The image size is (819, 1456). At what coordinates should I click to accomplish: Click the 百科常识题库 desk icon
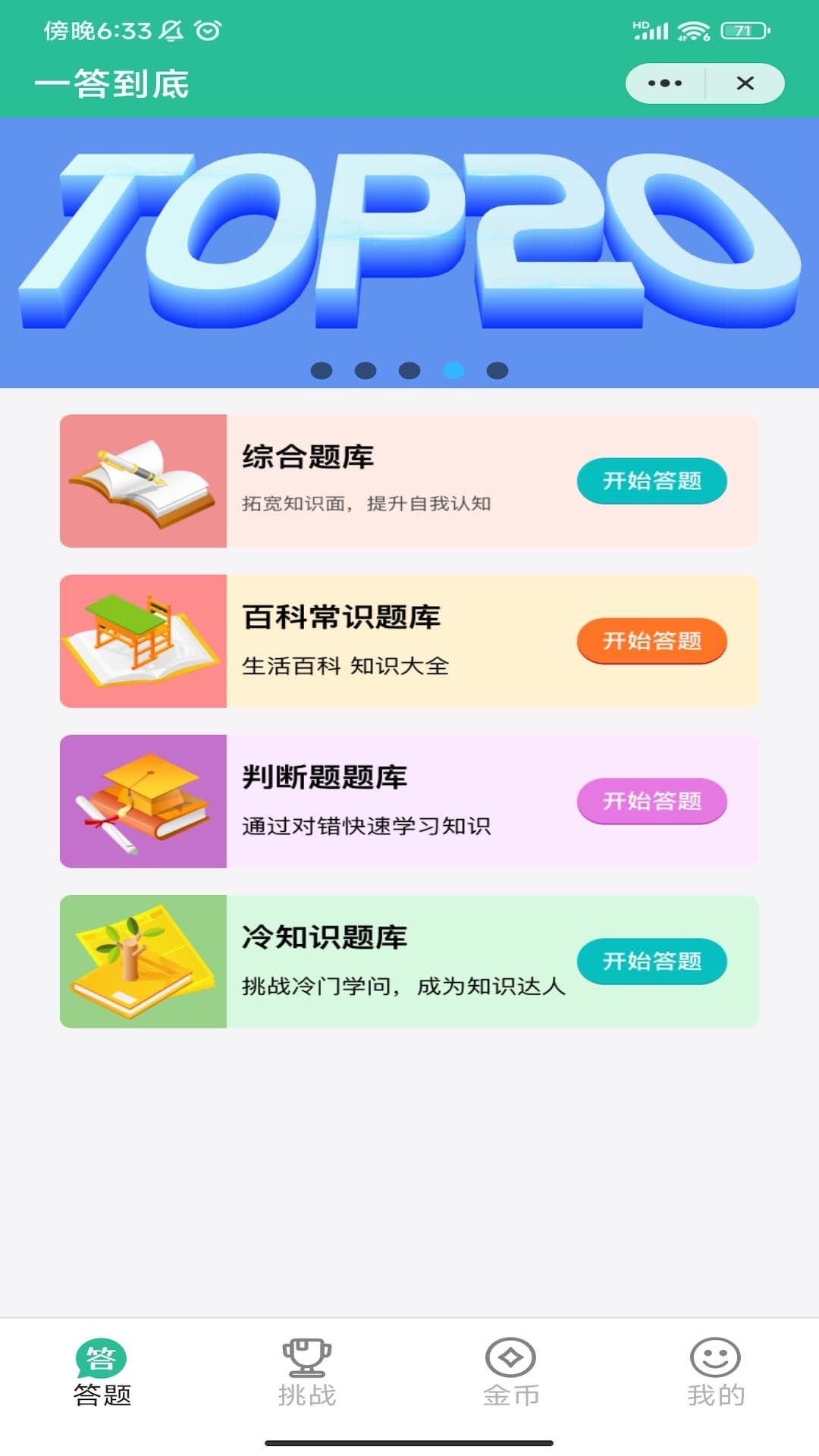[x=143, y=639]
